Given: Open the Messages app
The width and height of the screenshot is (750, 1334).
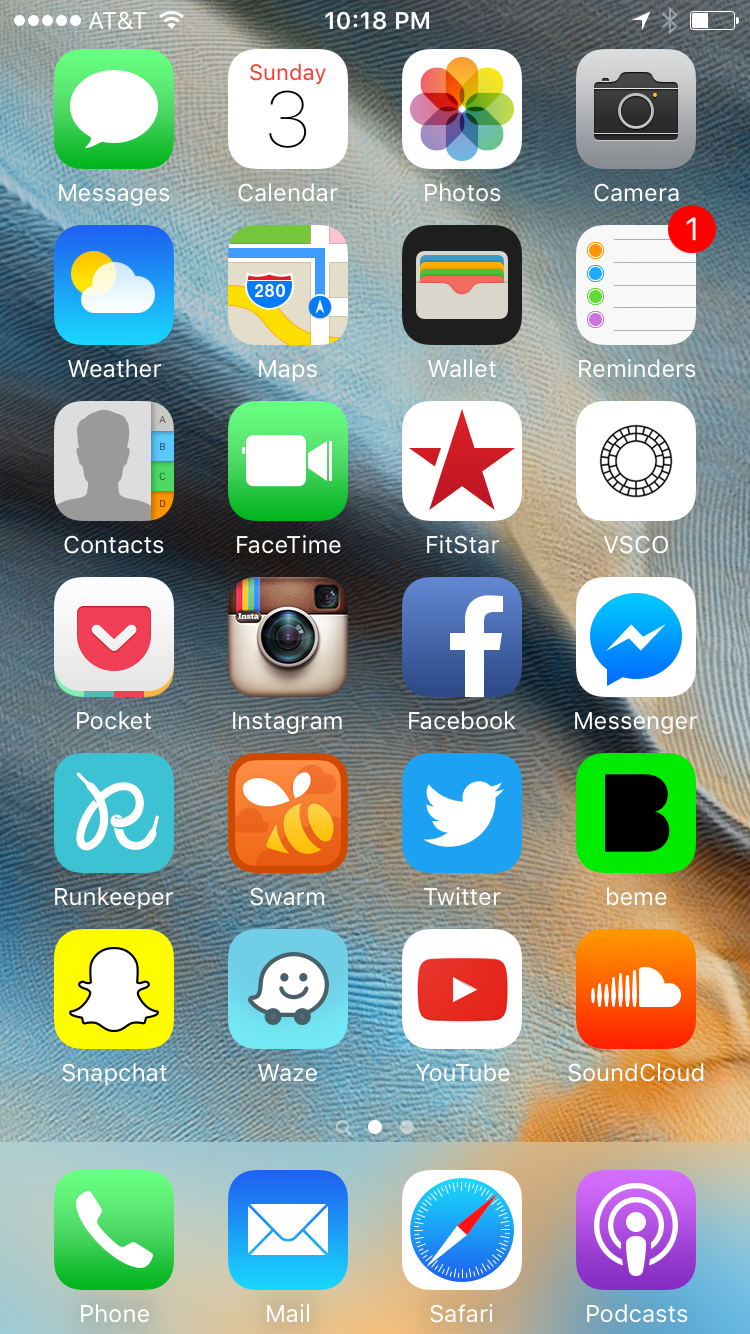Looking at the screenshot, I should (114, 109).
